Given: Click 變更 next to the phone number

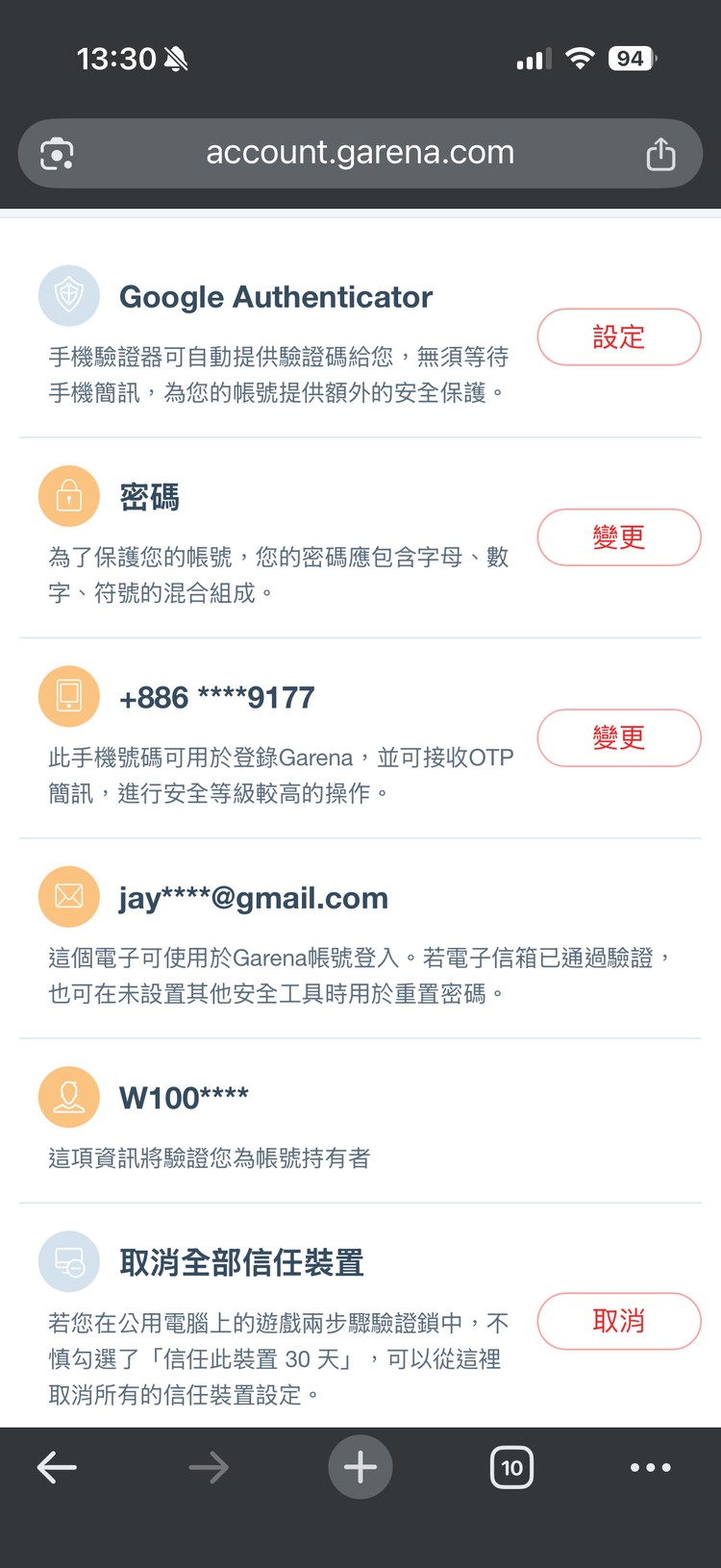Looking at the screenshot, I should (618, 737).
